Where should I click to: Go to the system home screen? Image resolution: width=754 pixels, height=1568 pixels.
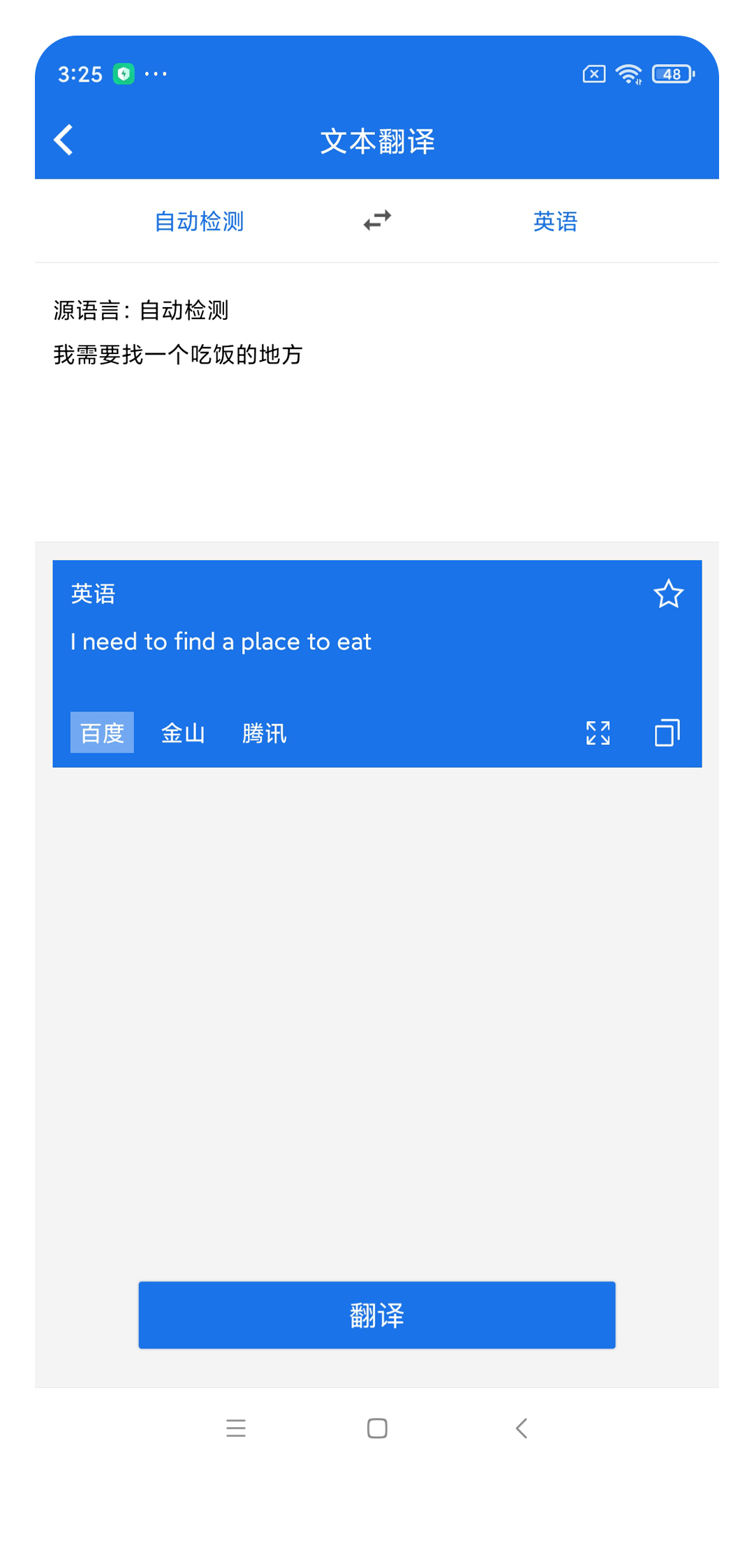(377, 1428)
